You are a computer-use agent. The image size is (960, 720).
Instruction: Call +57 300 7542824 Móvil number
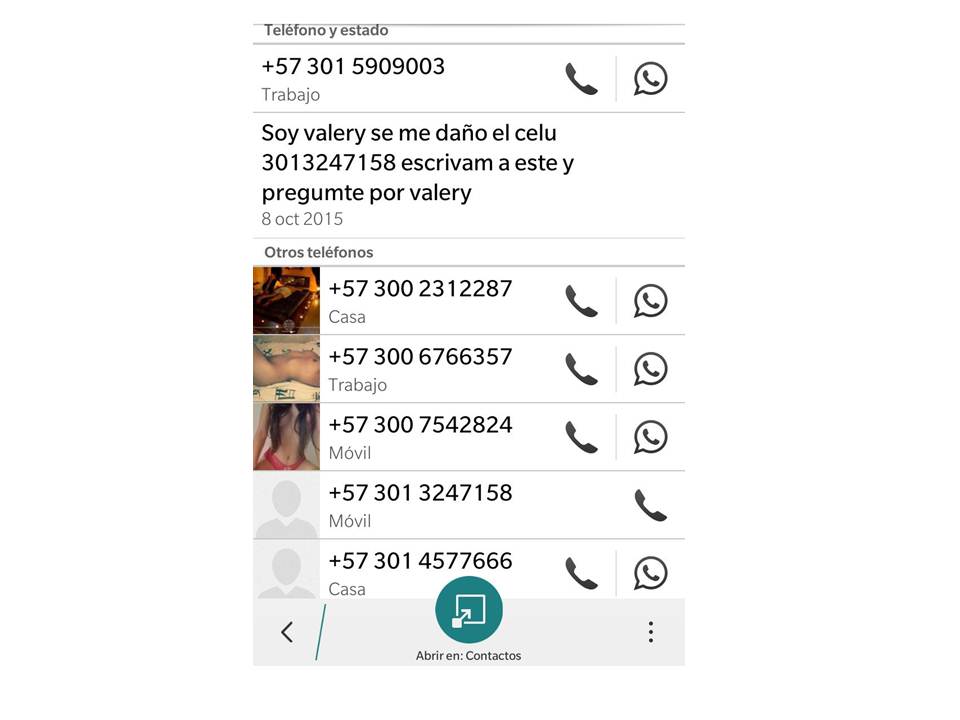pyautogui.click(x=581, y=437)
